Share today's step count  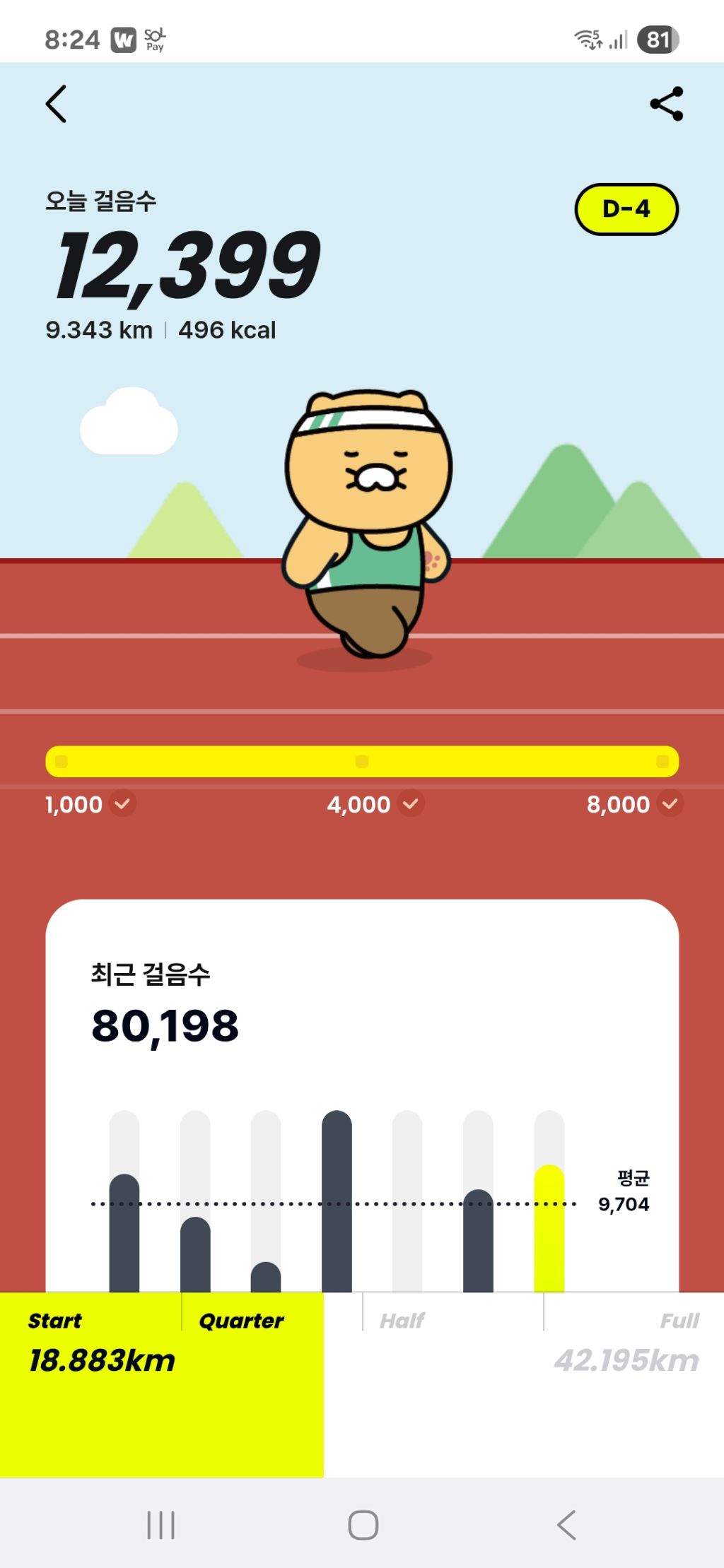667,104
